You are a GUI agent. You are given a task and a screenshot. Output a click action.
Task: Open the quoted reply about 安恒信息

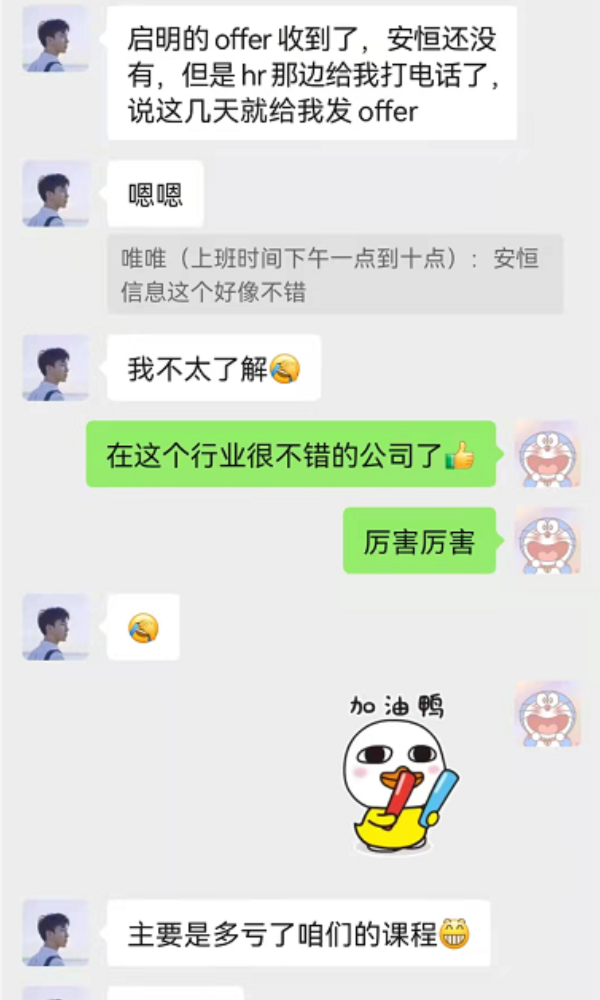coord(335,275)
